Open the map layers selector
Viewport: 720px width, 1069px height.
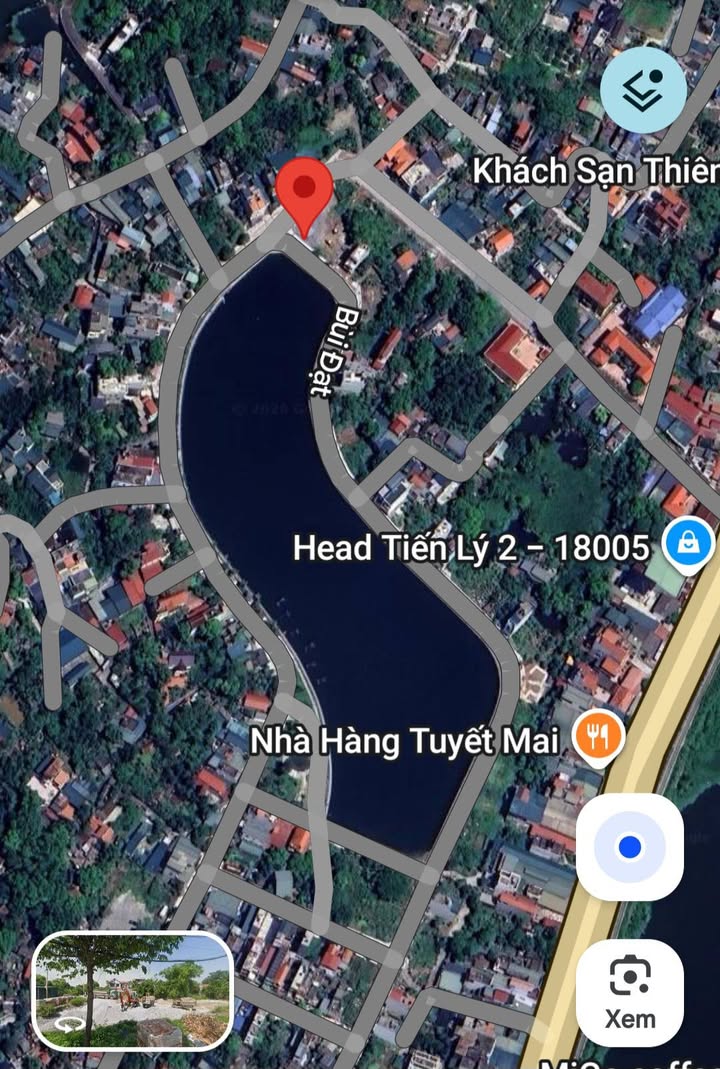click(645, 90)
